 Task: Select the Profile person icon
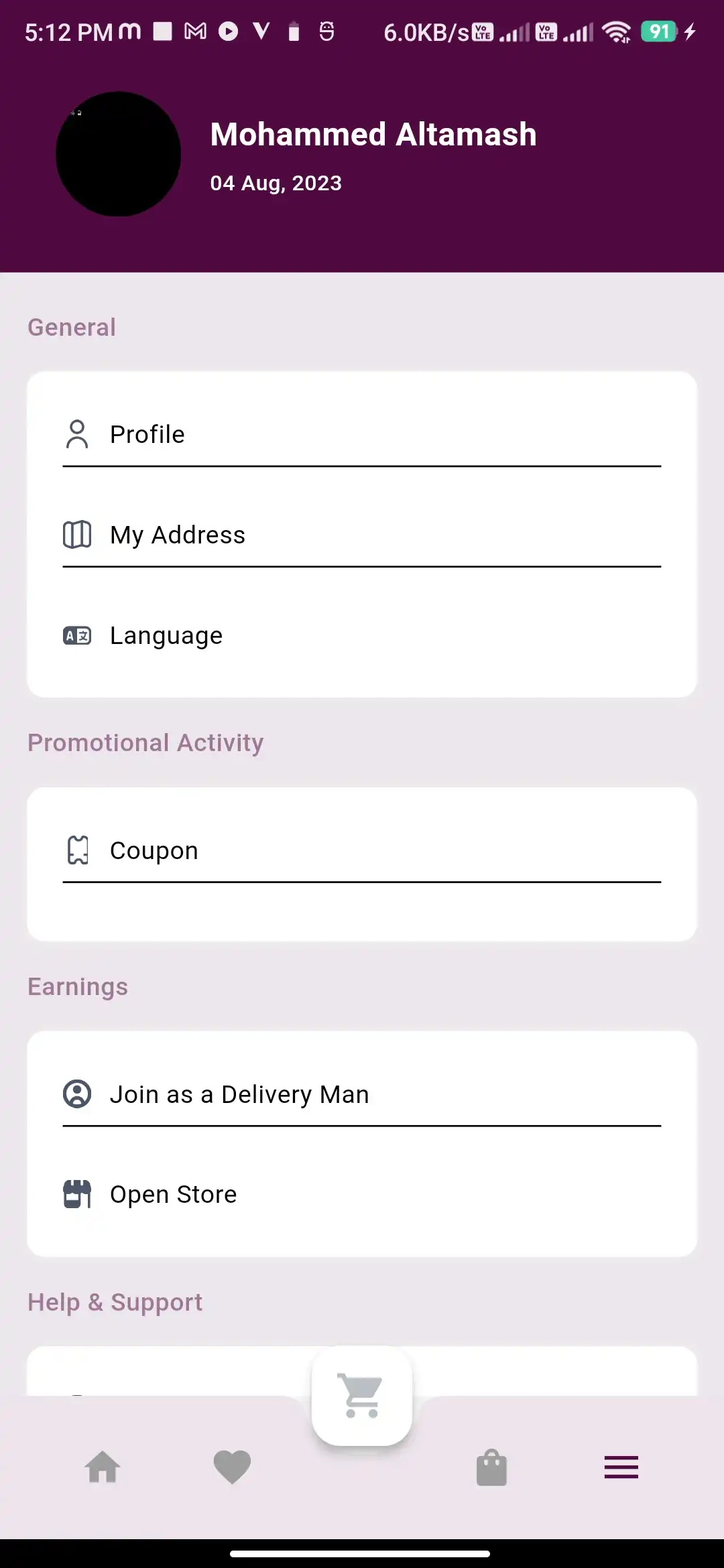tap(77, 434)
